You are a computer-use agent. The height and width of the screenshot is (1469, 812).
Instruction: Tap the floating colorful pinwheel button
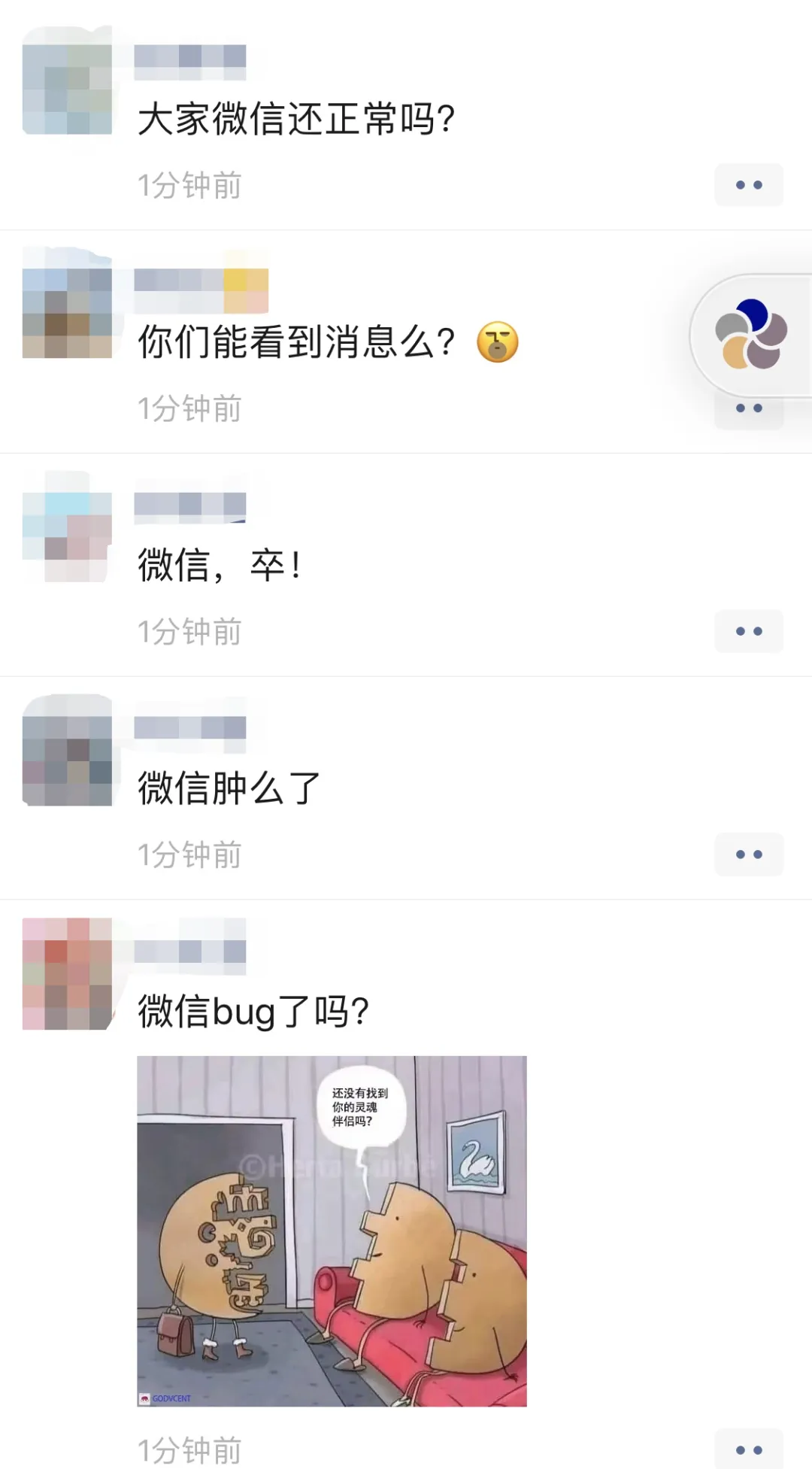[x=750, y=335]
